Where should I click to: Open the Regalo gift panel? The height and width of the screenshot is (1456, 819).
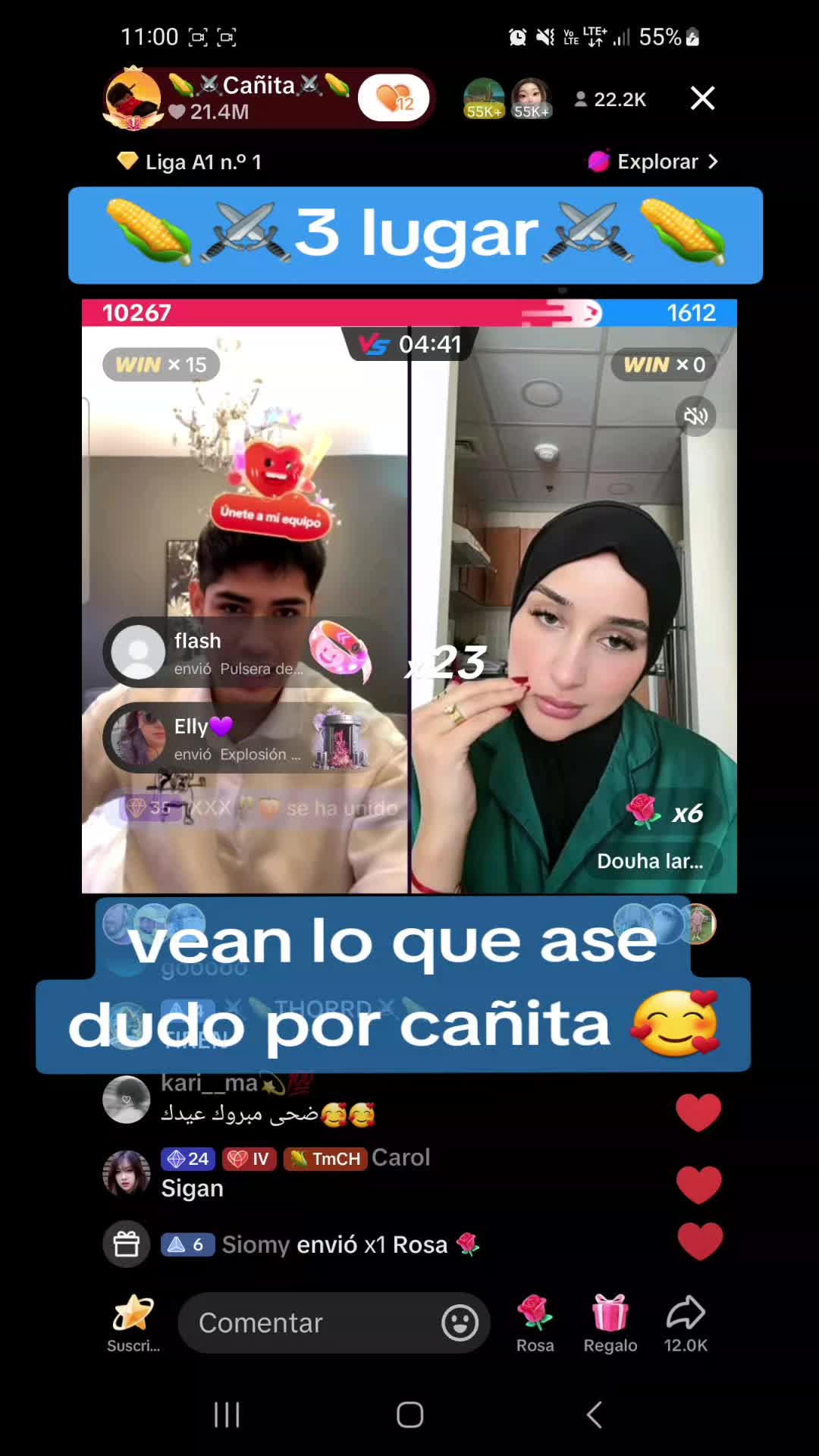(610, 1323)
